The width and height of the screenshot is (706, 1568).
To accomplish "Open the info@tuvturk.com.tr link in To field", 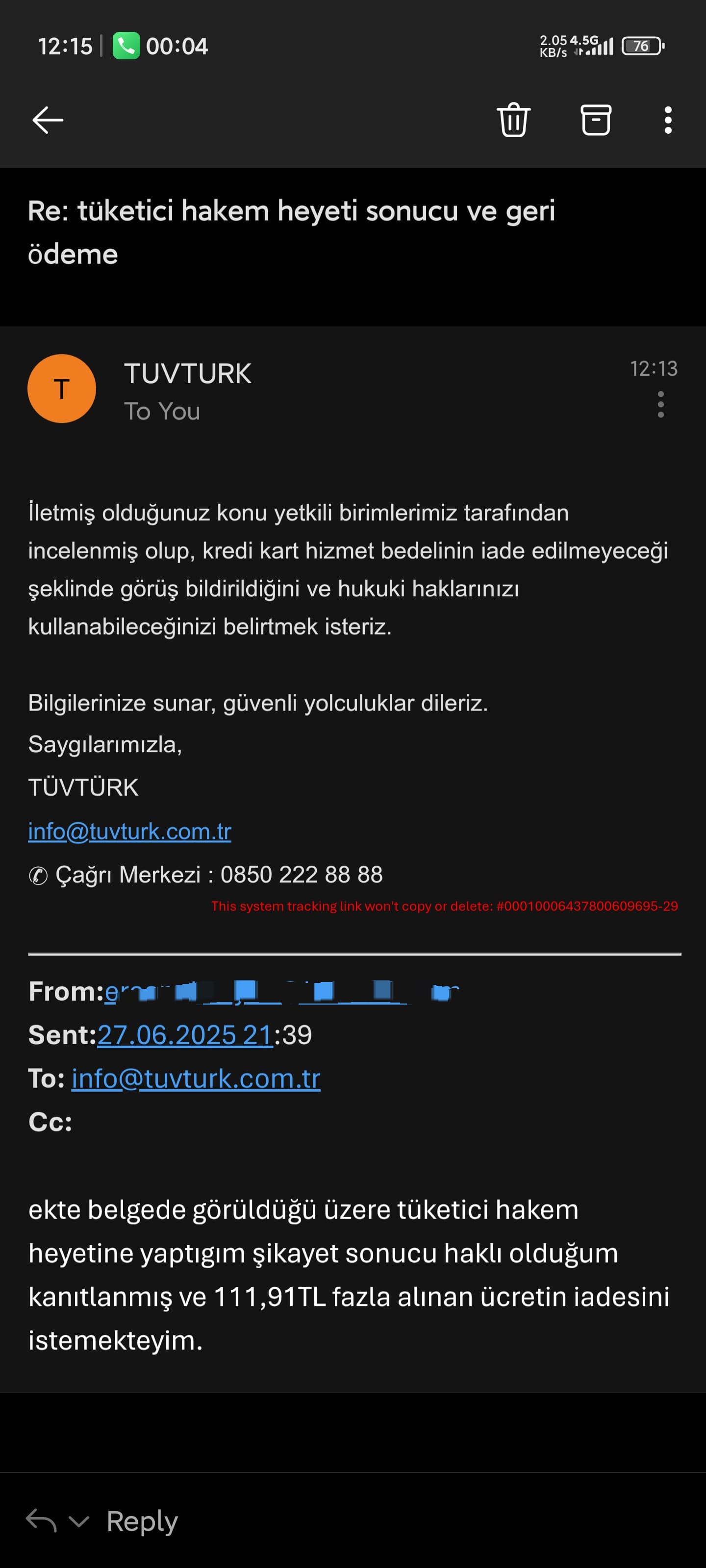I will (196, 1078).
